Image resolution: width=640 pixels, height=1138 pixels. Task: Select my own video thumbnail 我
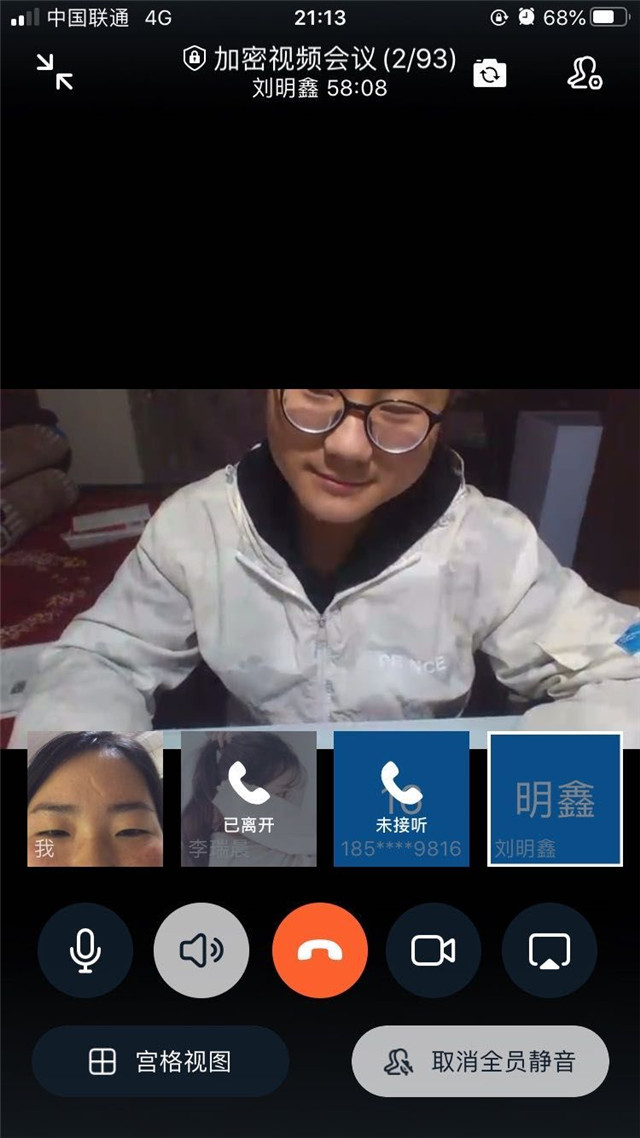click(x=95, y=798)
